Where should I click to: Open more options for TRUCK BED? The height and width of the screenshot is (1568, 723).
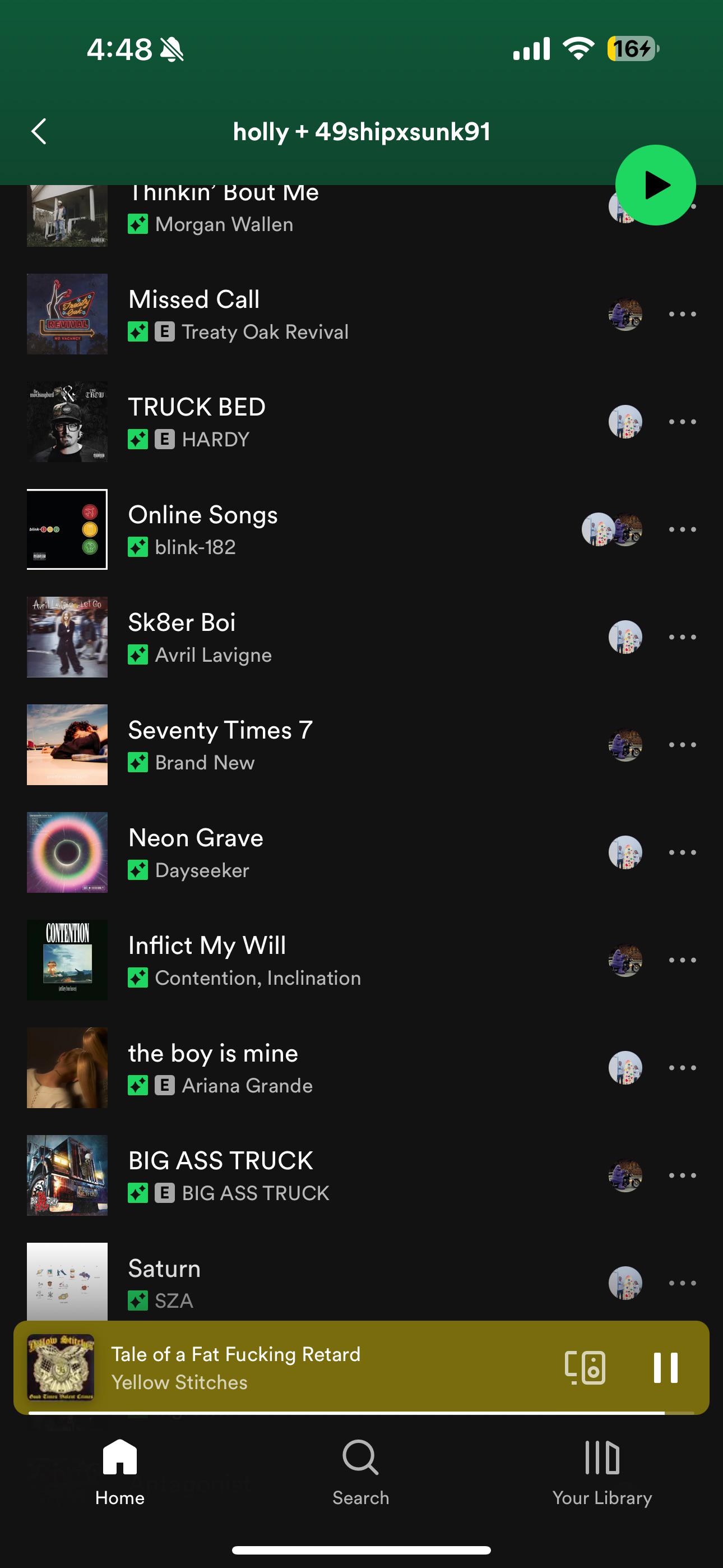(682, 422)
